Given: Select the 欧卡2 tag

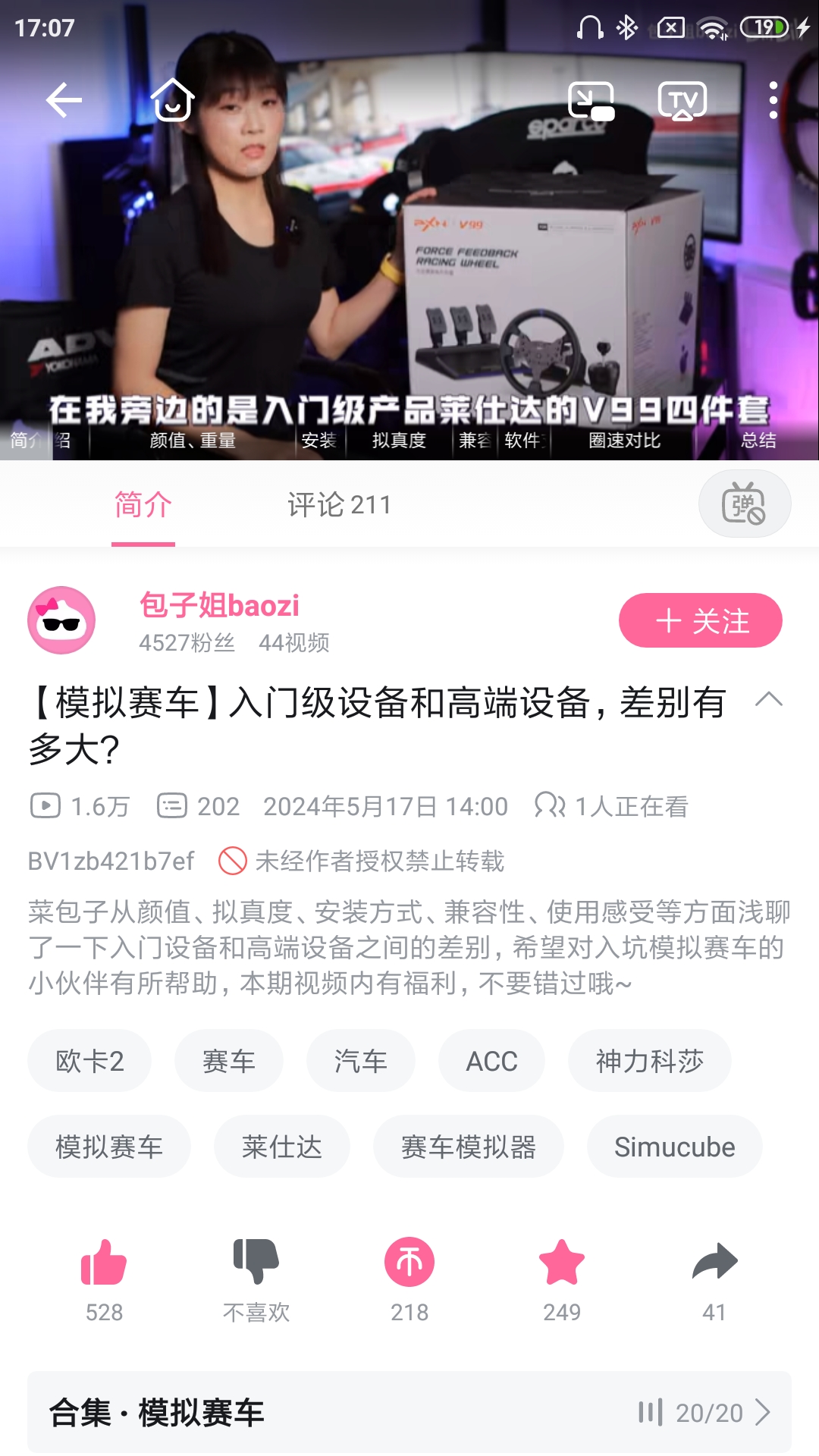Looking at the screenshot, I should tap(89, 1061).
